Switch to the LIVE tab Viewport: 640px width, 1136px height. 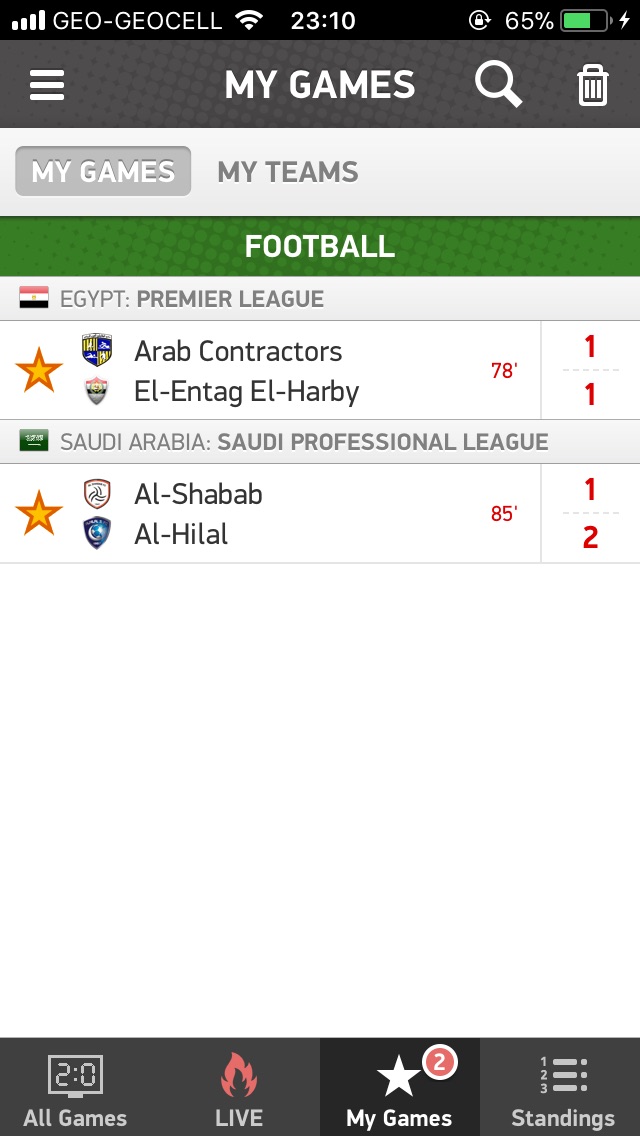239,1090
